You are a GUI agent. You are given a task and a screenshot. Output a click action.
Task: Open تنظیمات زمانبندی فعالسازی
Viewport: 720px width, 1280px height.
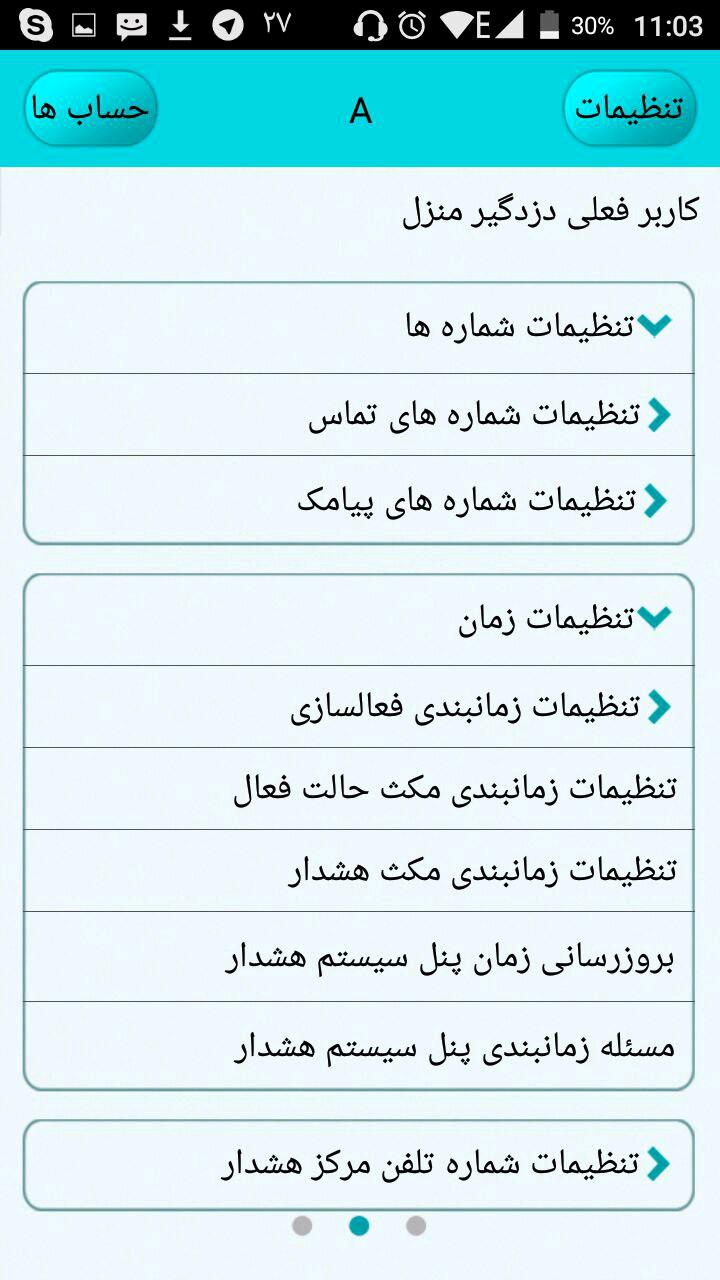click(x=359, y=707)
